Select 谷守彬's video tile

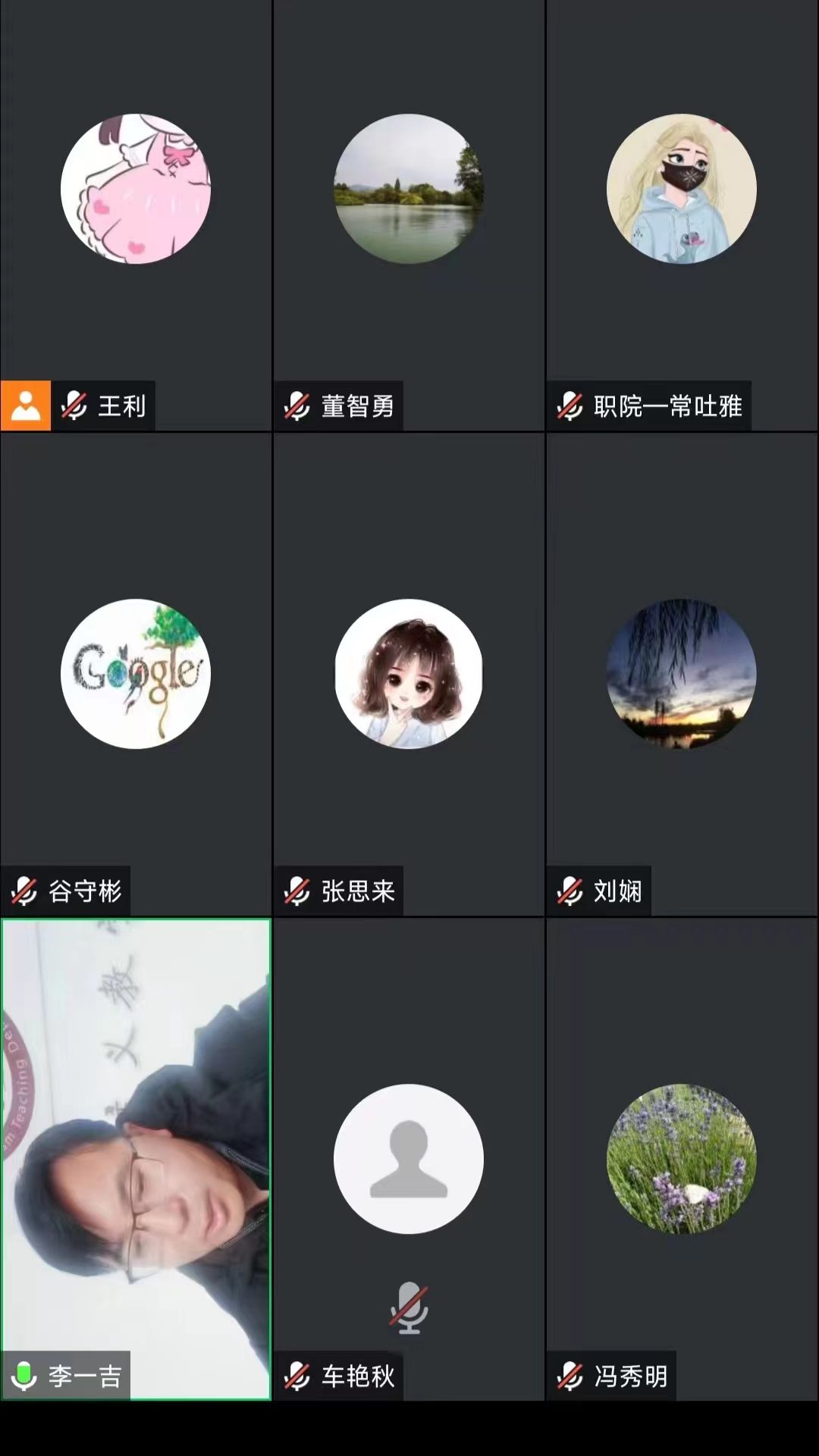click(x=136, y=675)
